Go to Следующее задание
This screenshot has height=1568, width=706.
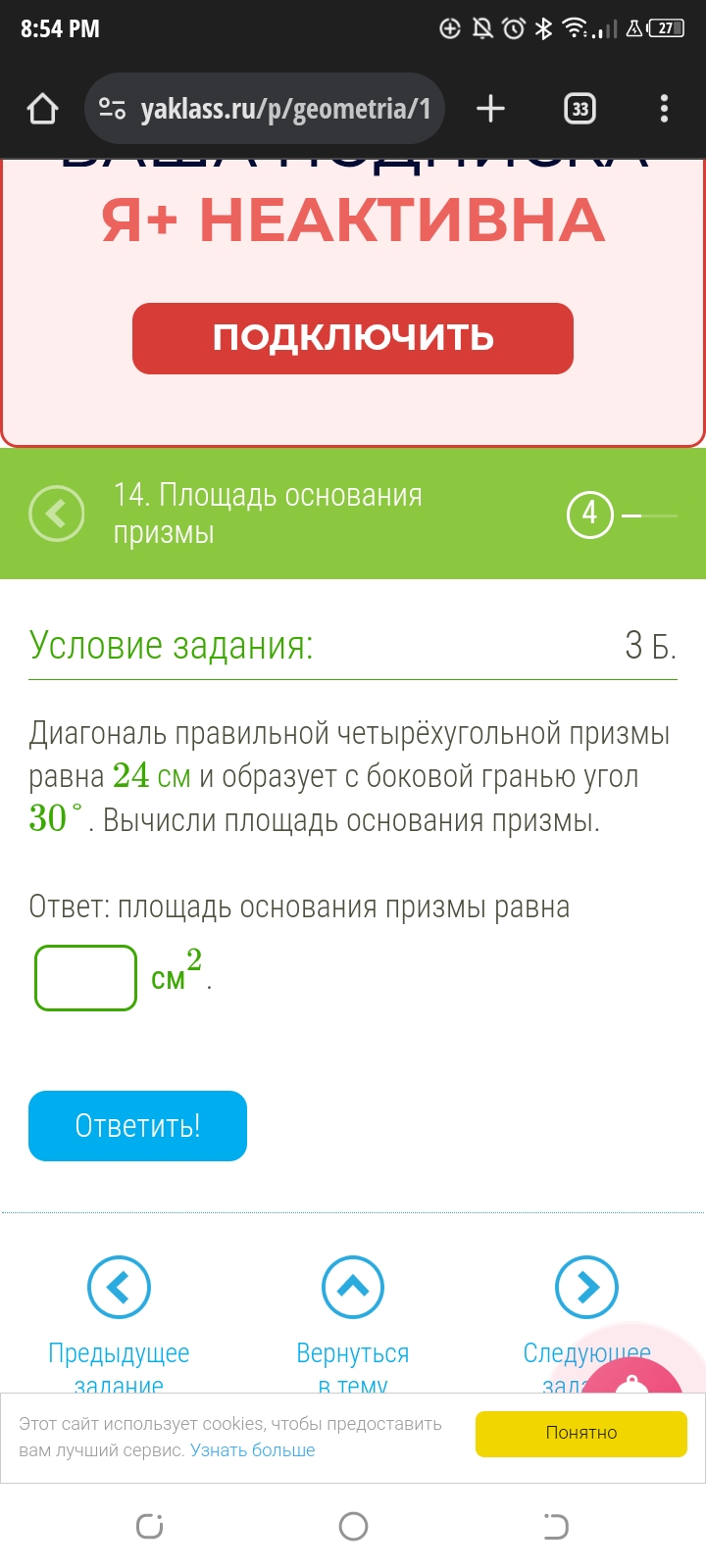586,1287
